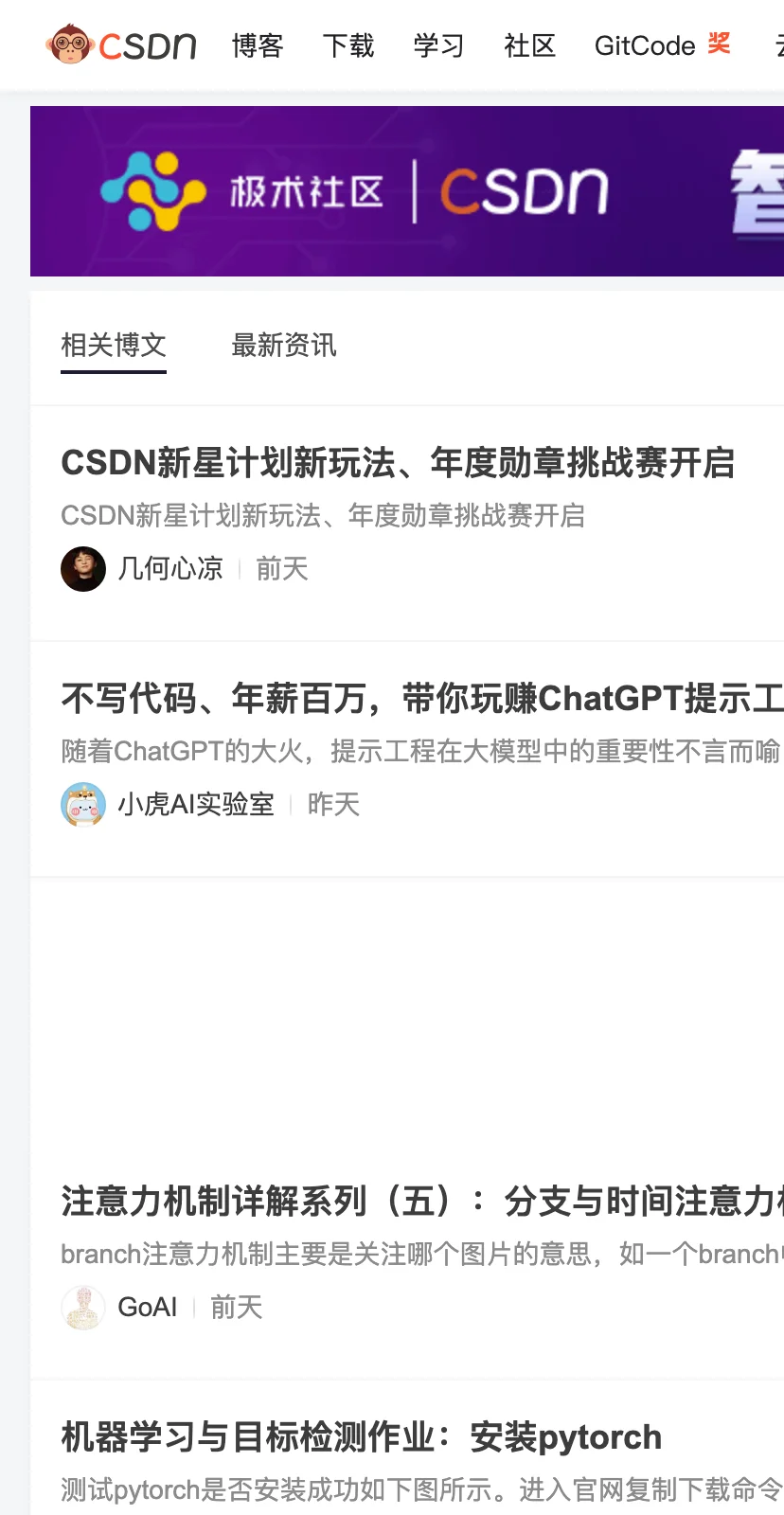Viewport: 784px width, 1515px height.
Task: Switch to the 最新资讯 tab
Action: (x=284, y=345)
